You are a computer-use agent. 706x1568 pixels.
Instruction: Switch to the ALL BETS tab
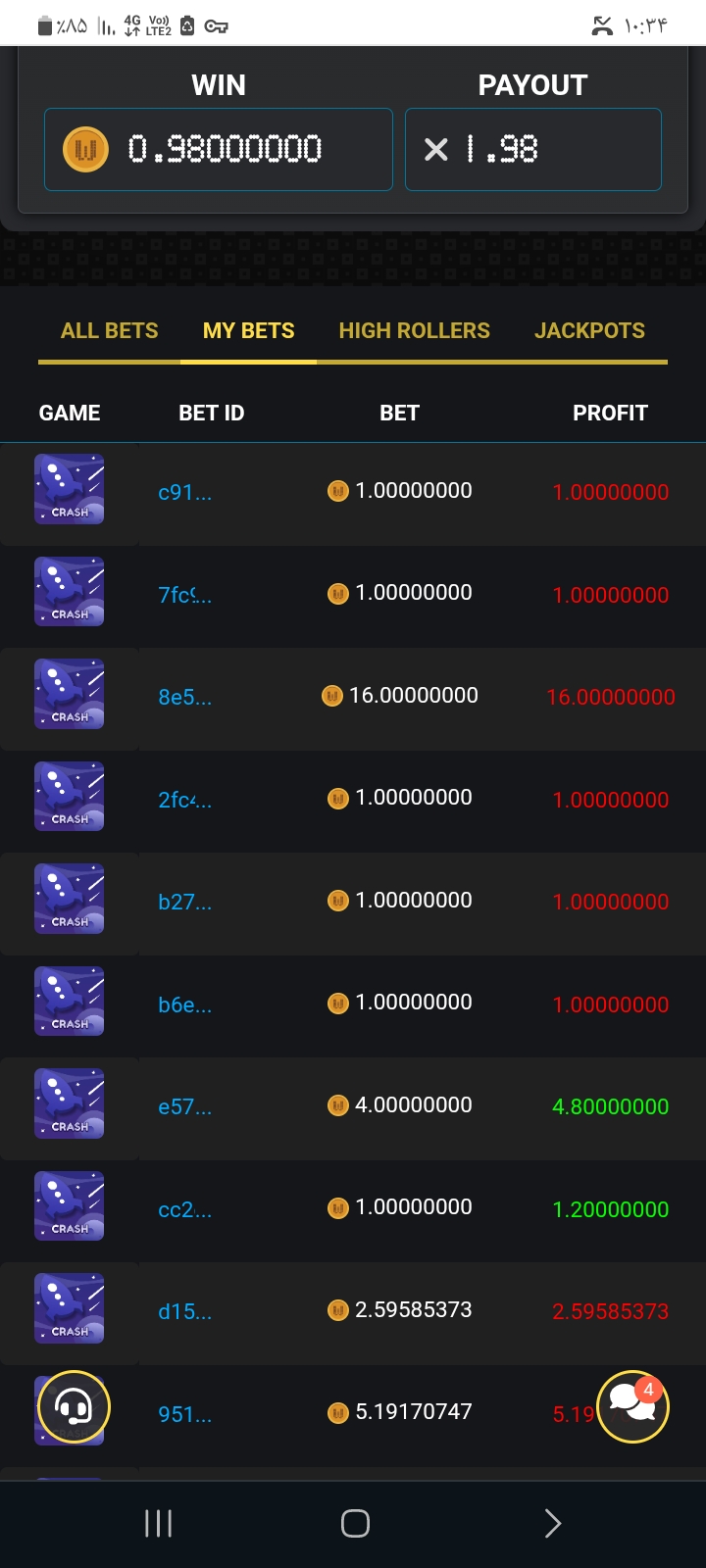[109, 331]
